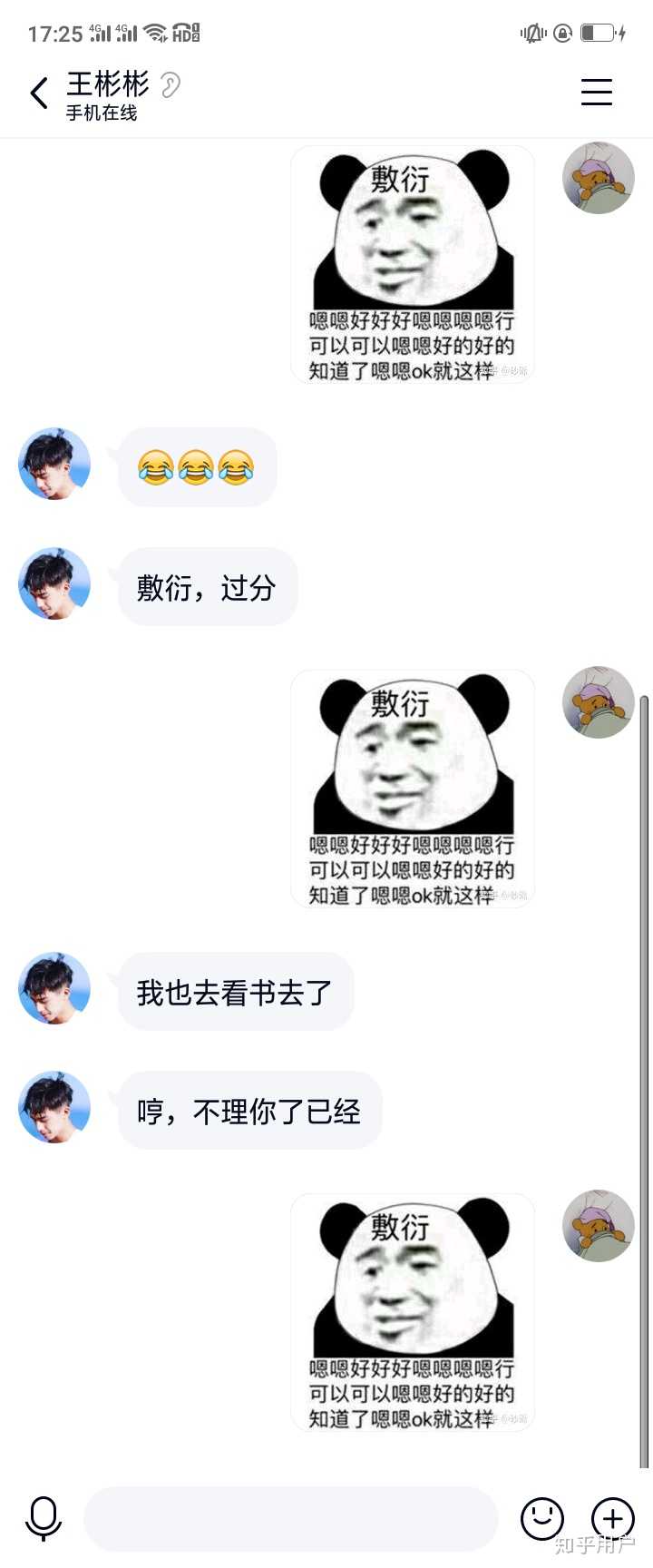Viewport: 653px width, 1568px height.
Task: Open the emoji picker smiley icon
Action: (542, 1518)
